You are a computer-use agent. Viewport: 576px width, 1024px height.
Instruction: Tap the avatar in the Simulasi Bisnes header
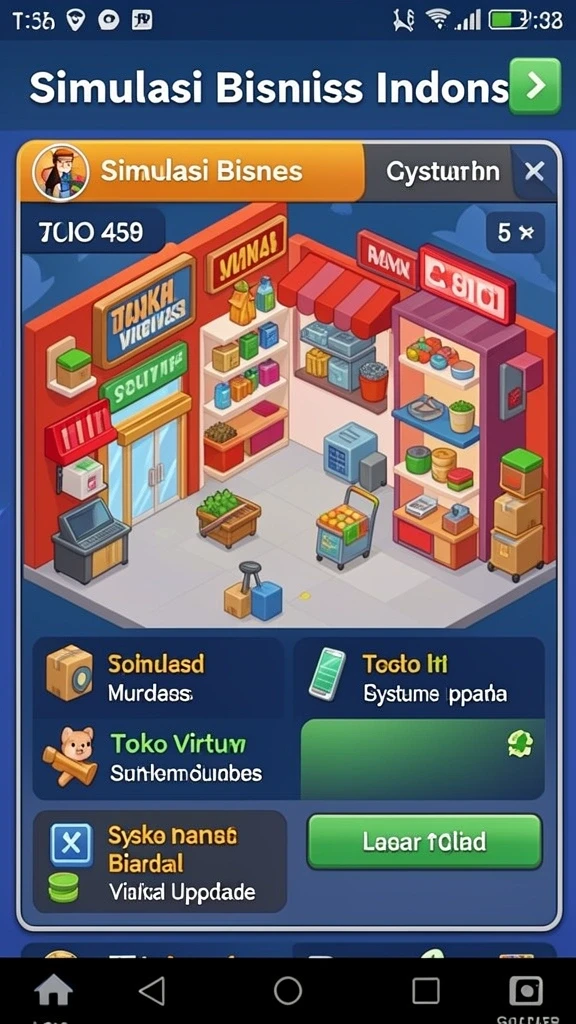(x=60, y=172)
